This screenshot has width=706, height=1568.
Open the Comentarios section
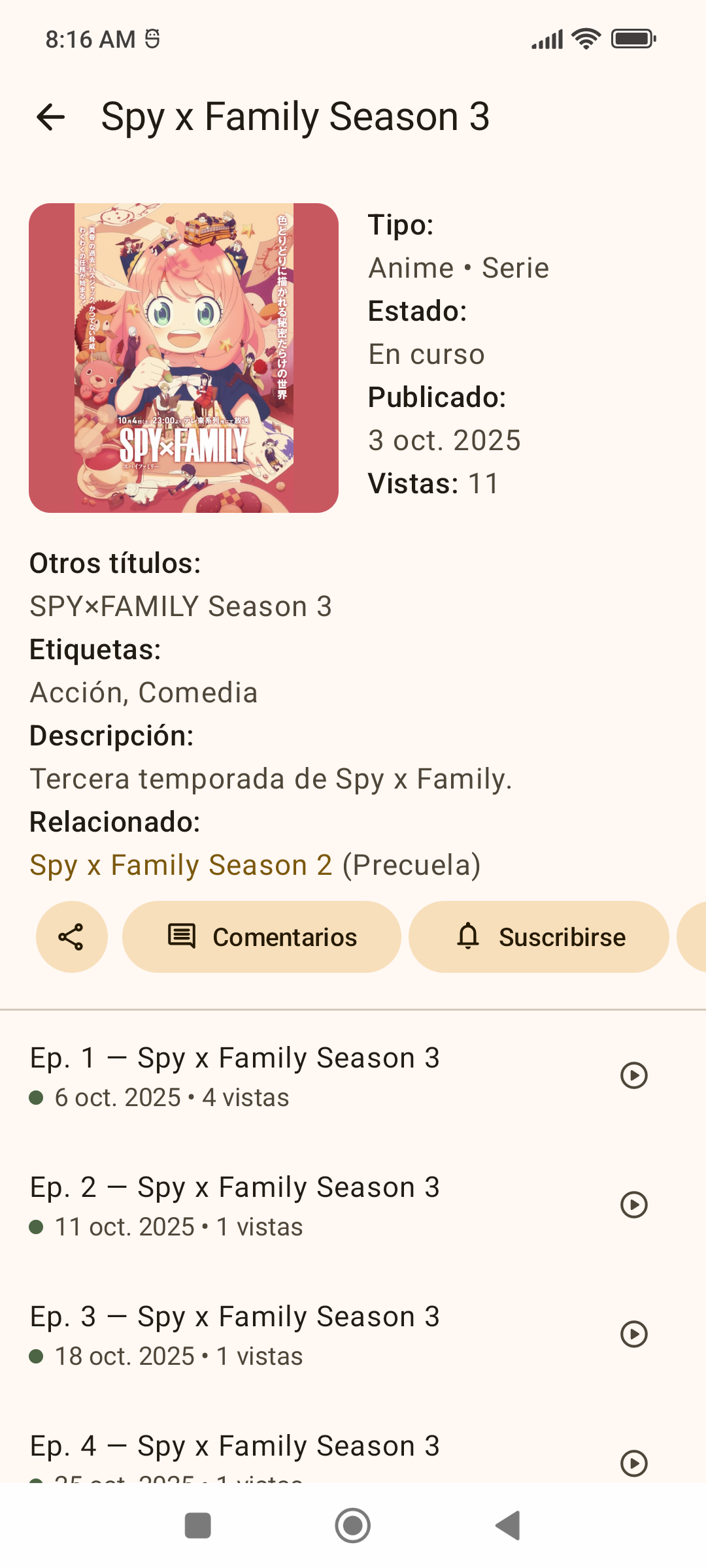coord(261,937)
